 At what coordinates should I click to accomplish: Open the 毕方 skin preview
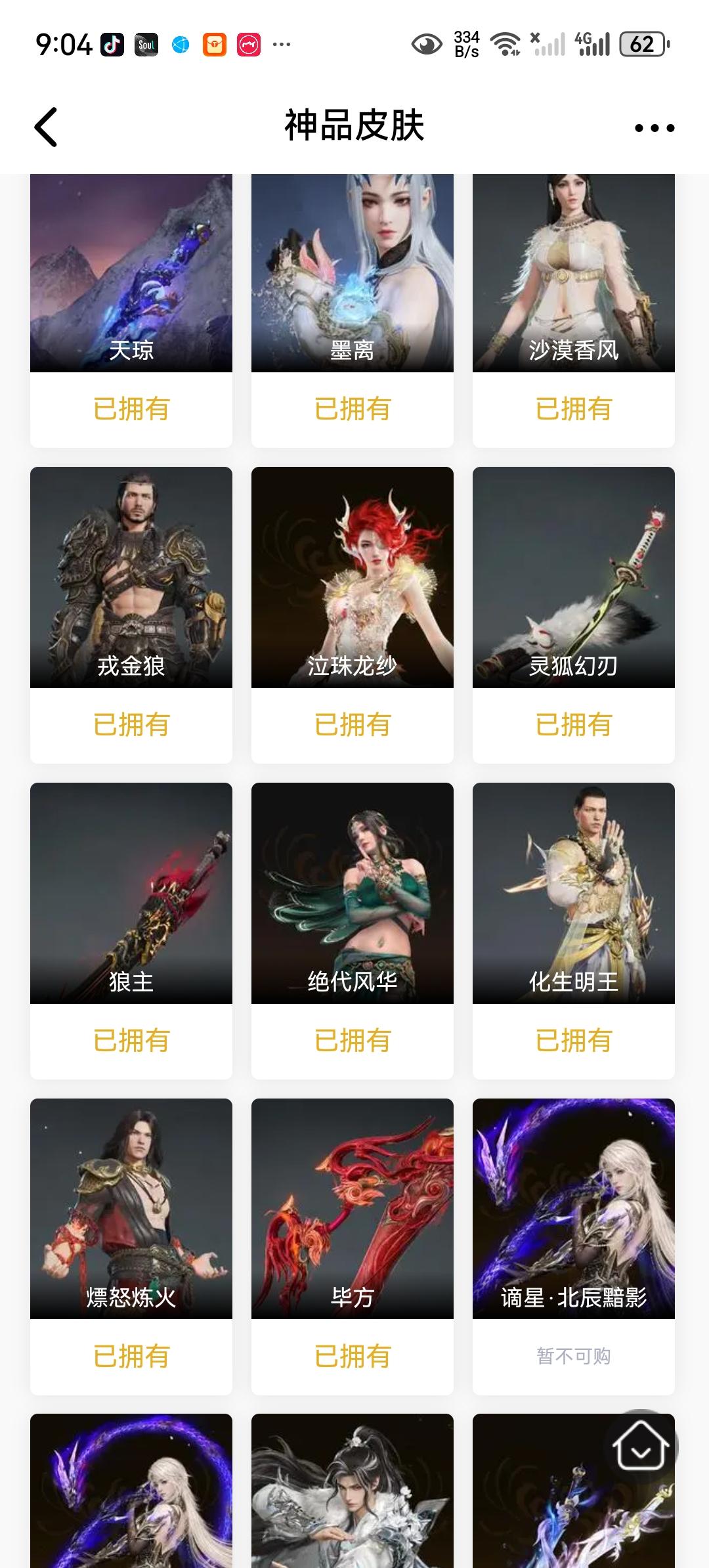[x=352, y=1208]
